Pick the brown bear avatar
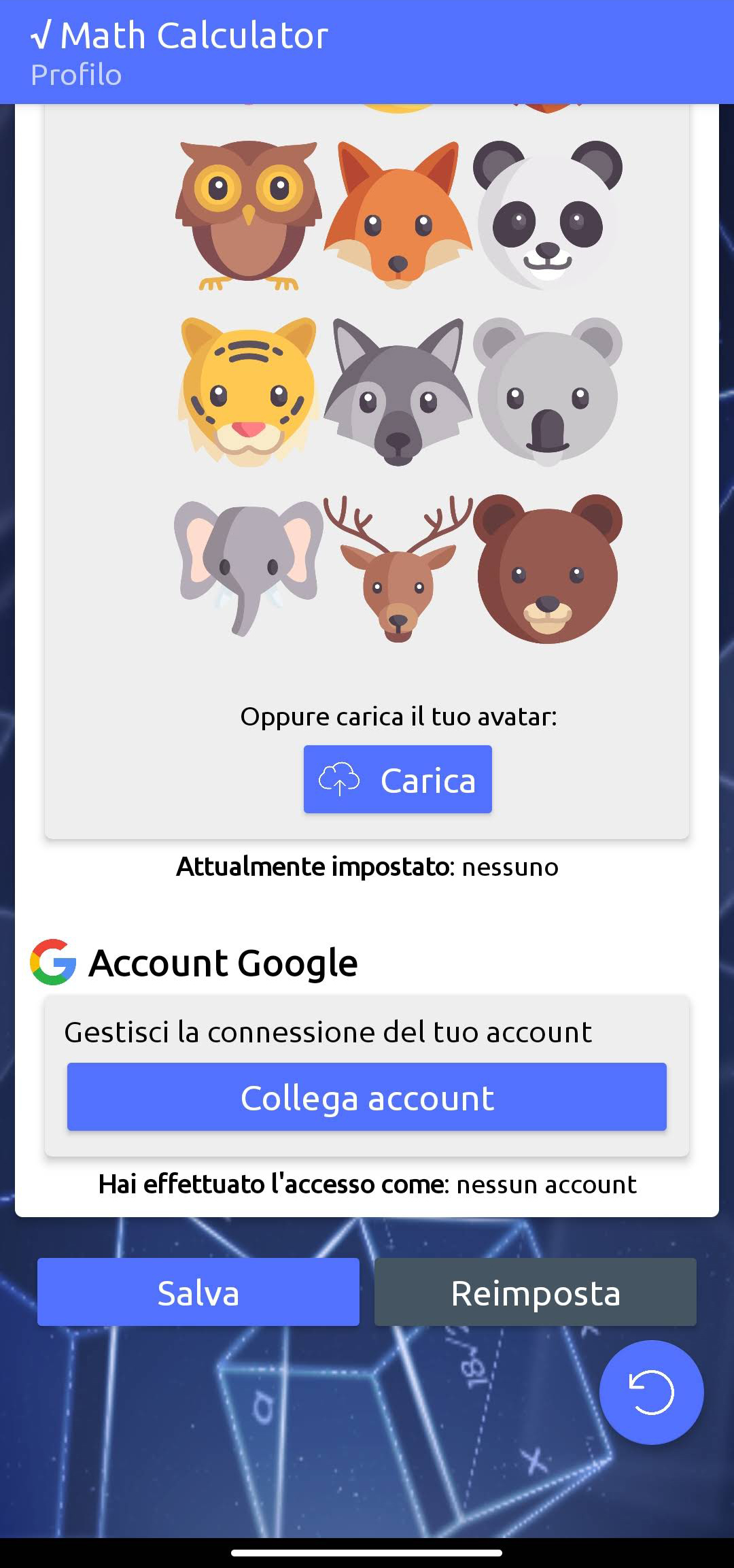734x1568 pixels. [548, 569]
